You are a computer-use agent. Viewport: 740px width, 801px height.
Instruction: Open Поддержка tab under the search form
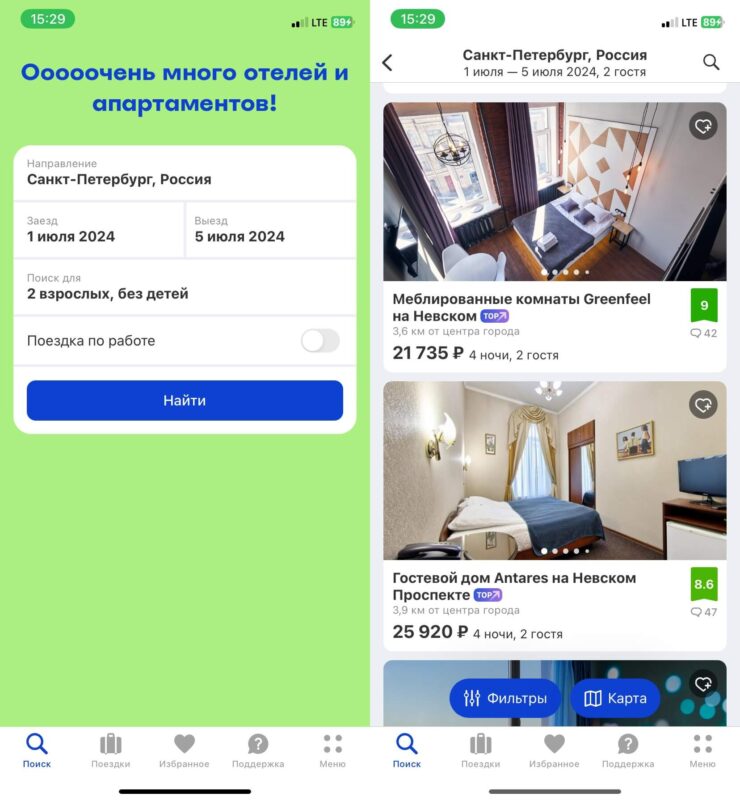point(258,750)
